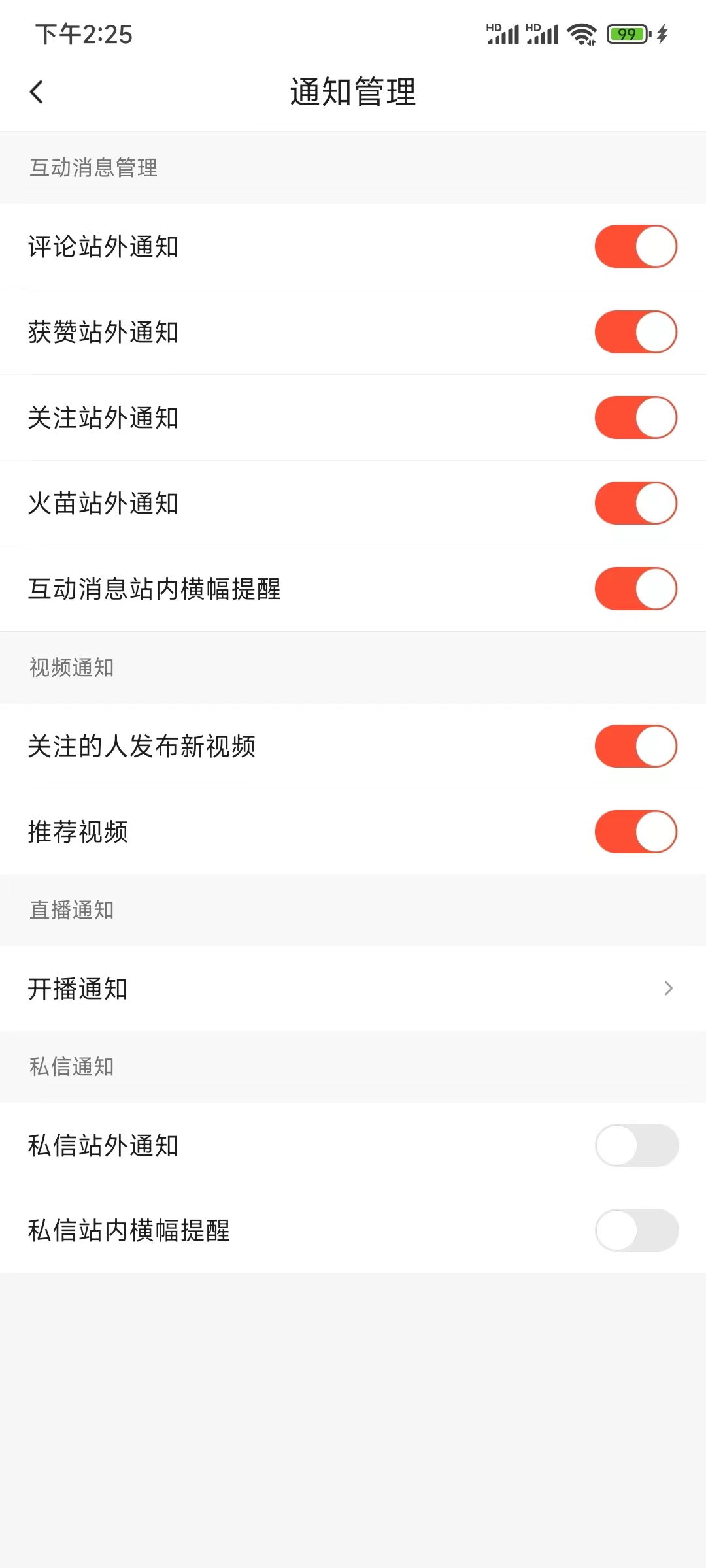Disable 关注站外通知 toggle
Viewport: 706px width, 1568px height.
point(635,417)
